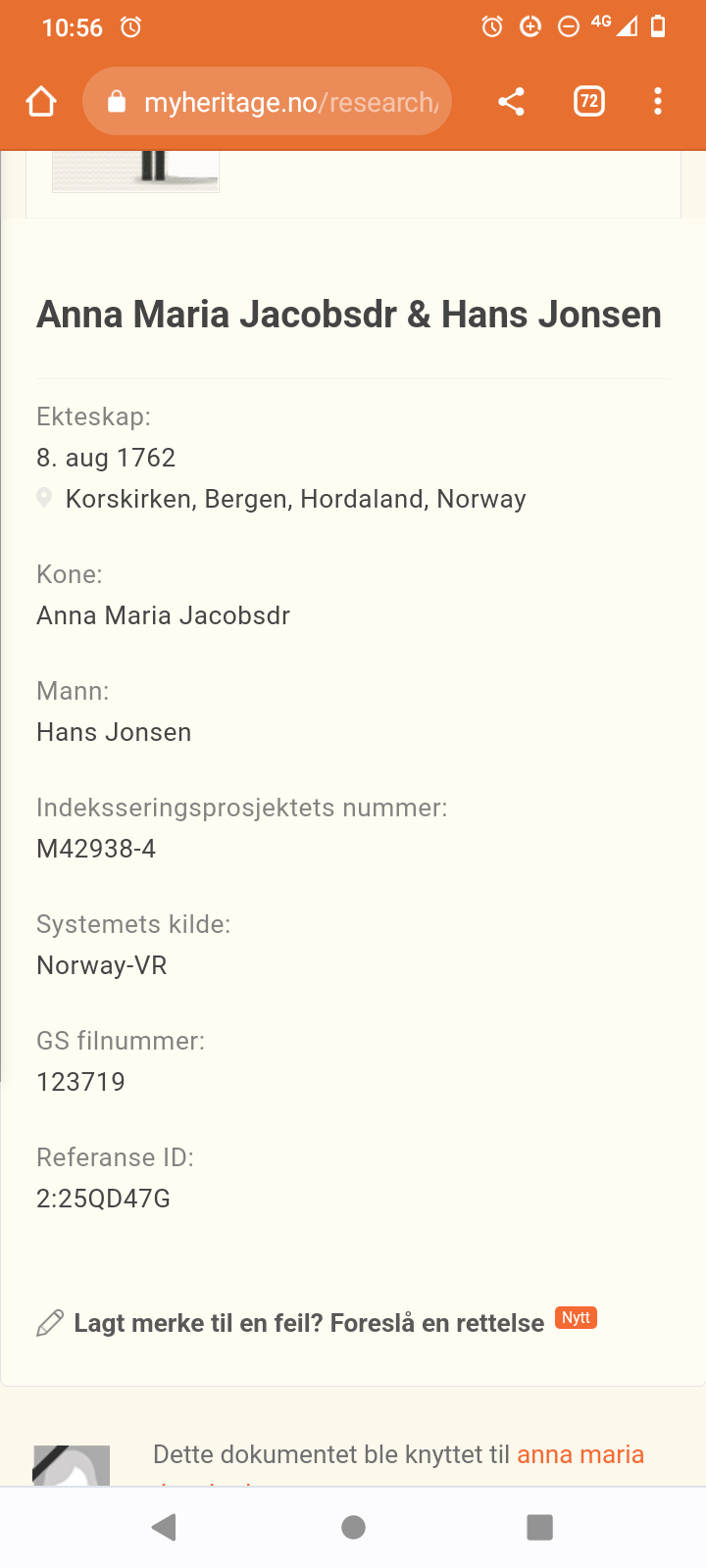Share this page
Screen dimensions: 706x1568
click(511, 102)
